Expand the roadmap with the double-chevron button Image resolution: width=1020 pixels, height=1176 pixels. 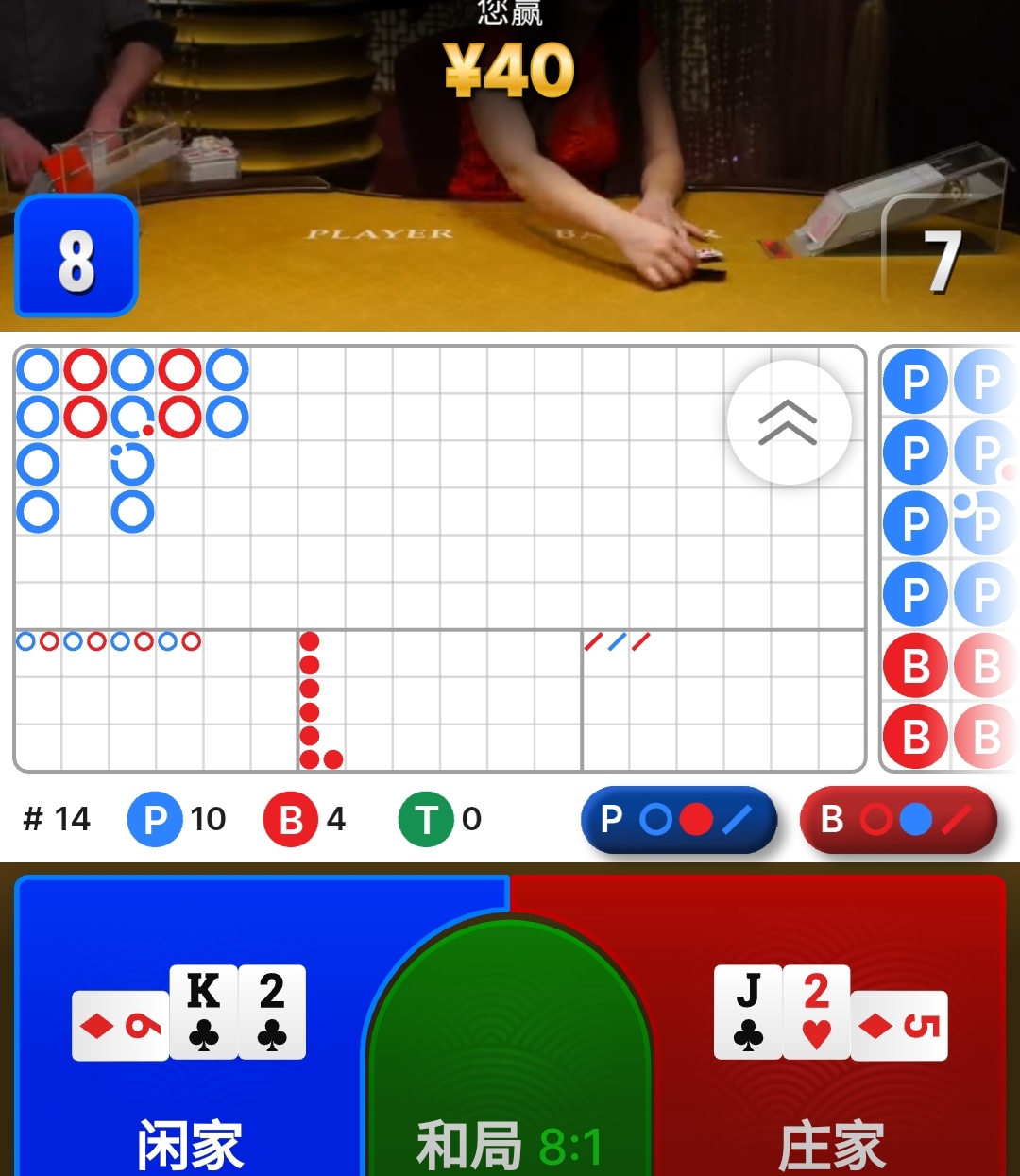pos(789,422)
